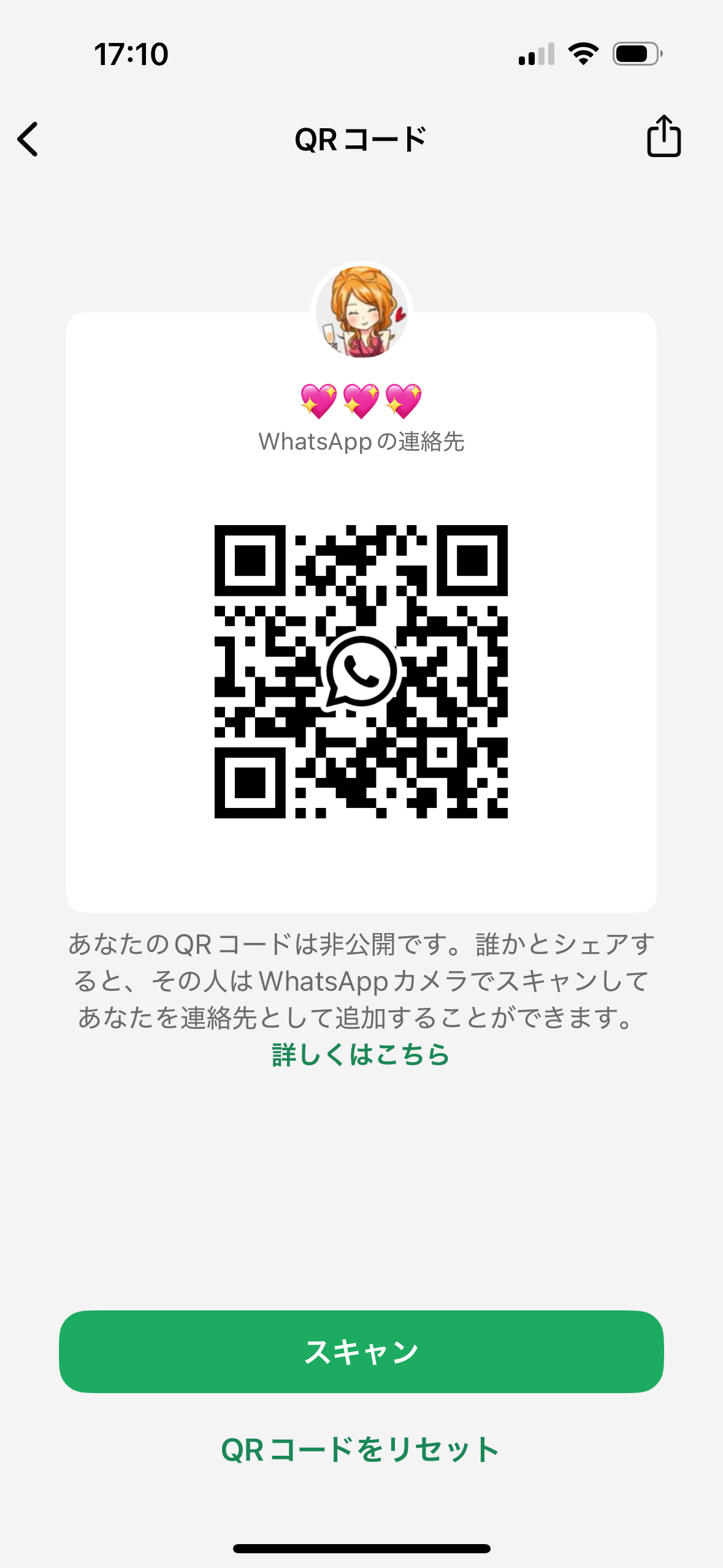
Task: Go back from the QRコード screen
Action: coord(28,139)
